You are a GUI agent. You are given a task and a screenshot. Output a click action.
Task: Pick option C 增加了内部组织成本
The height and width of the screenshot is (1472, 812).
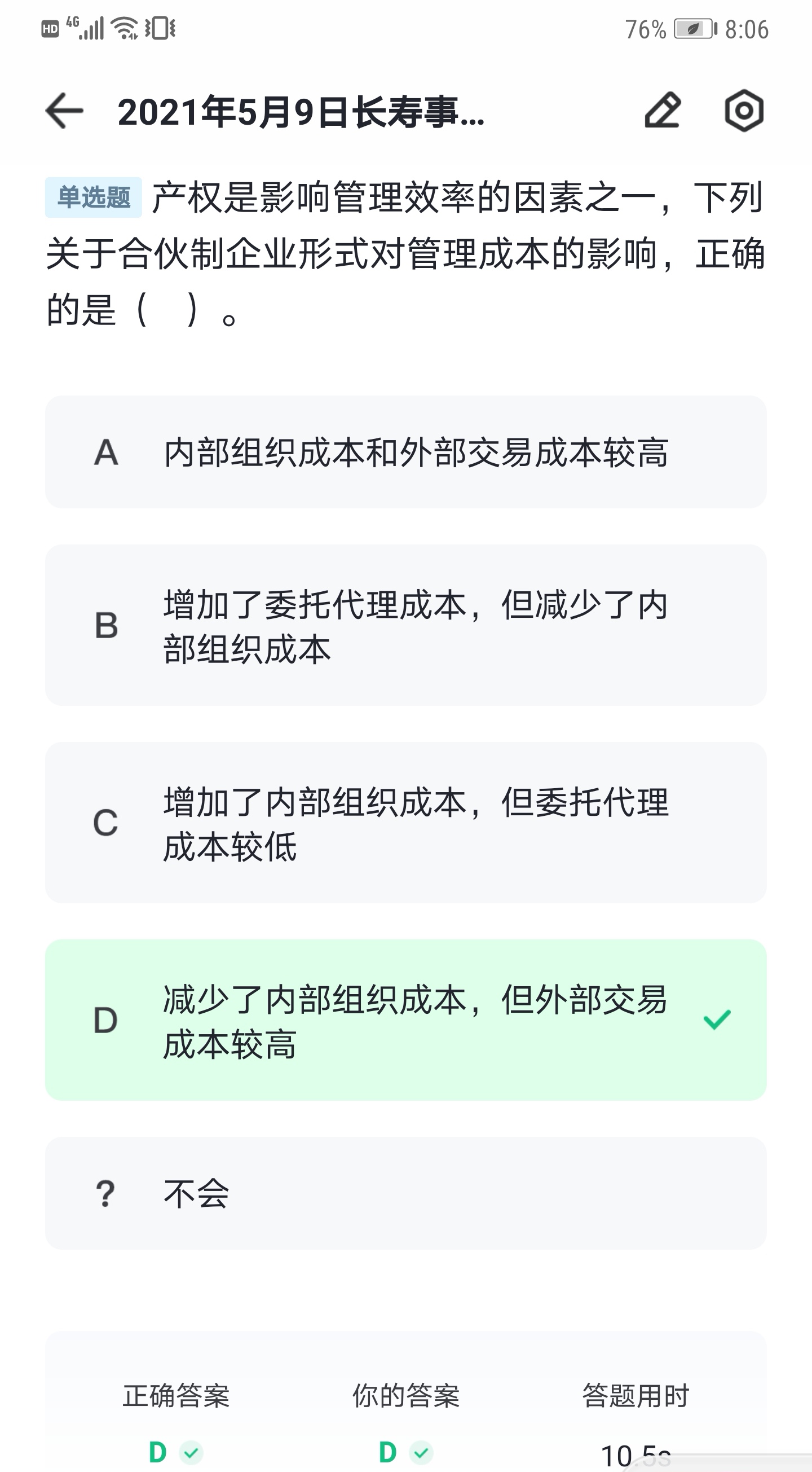pyautogui.click(x=405, y=823)
